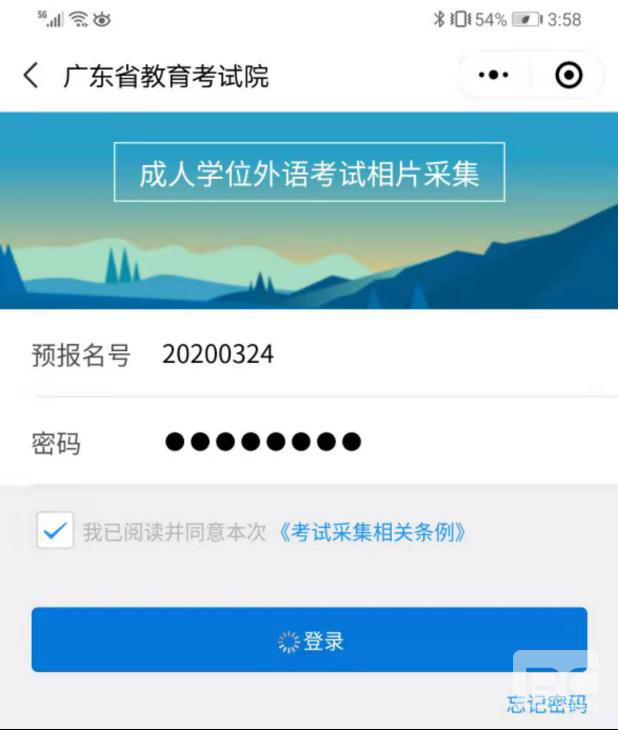Open the mini program more options menu
Image resolution: width=618 pixels, height=730 pixels.
pyautogui.click(x=494, y=76)
